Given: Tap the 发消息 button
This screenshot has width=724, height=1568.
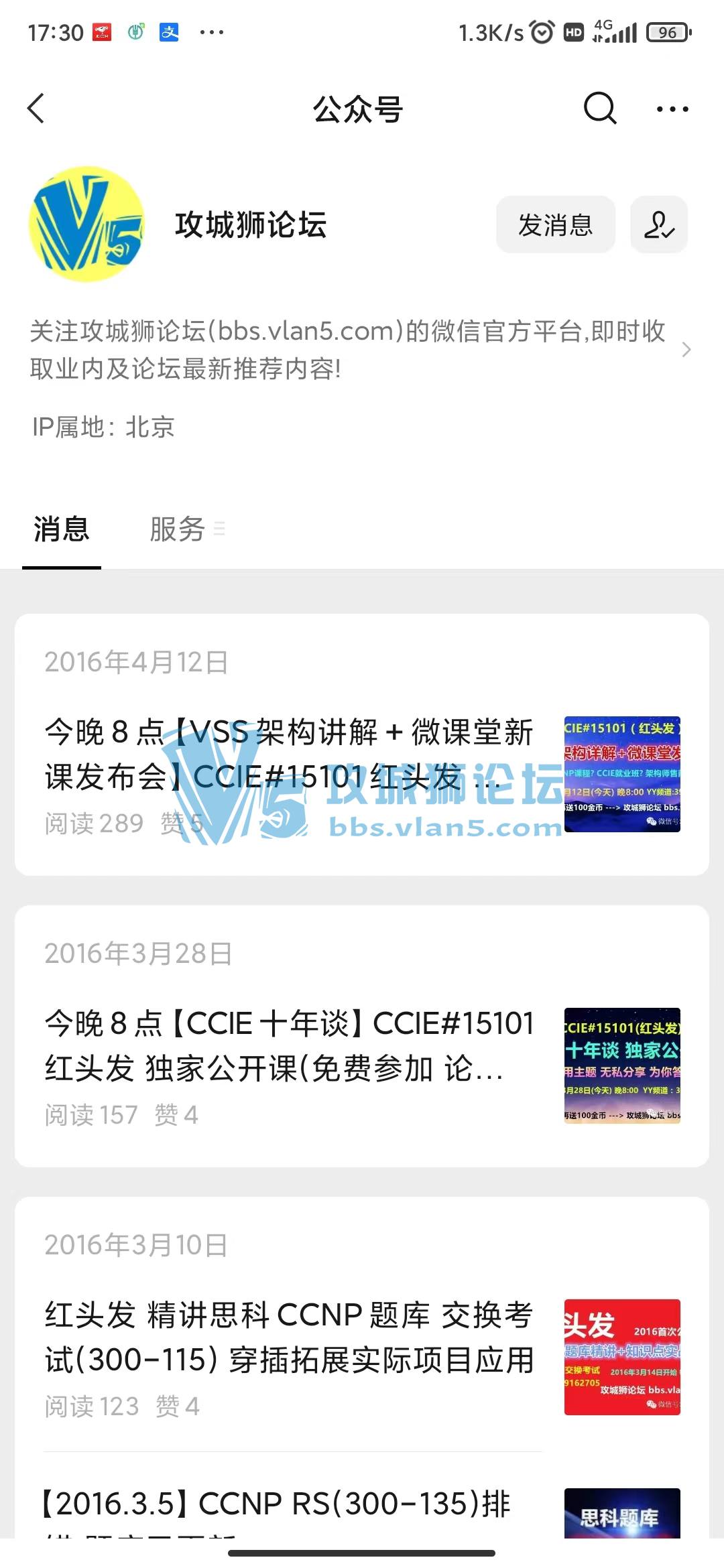Looking at the screenshot, I should [555, 225].
